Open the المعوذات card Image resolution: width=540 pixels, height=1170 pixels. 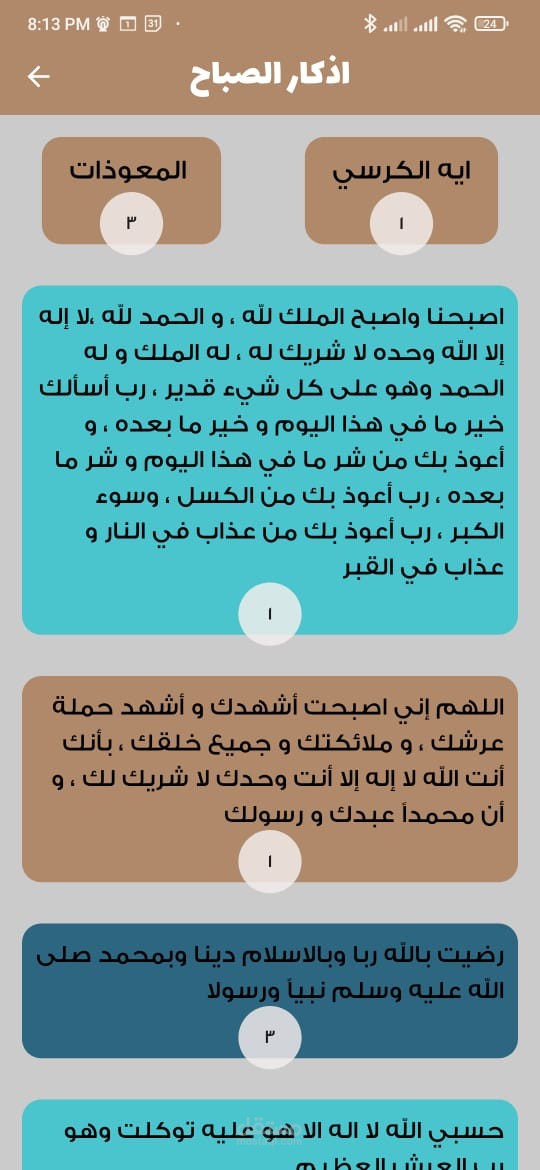pyautogui.click(x=131, y=190)
